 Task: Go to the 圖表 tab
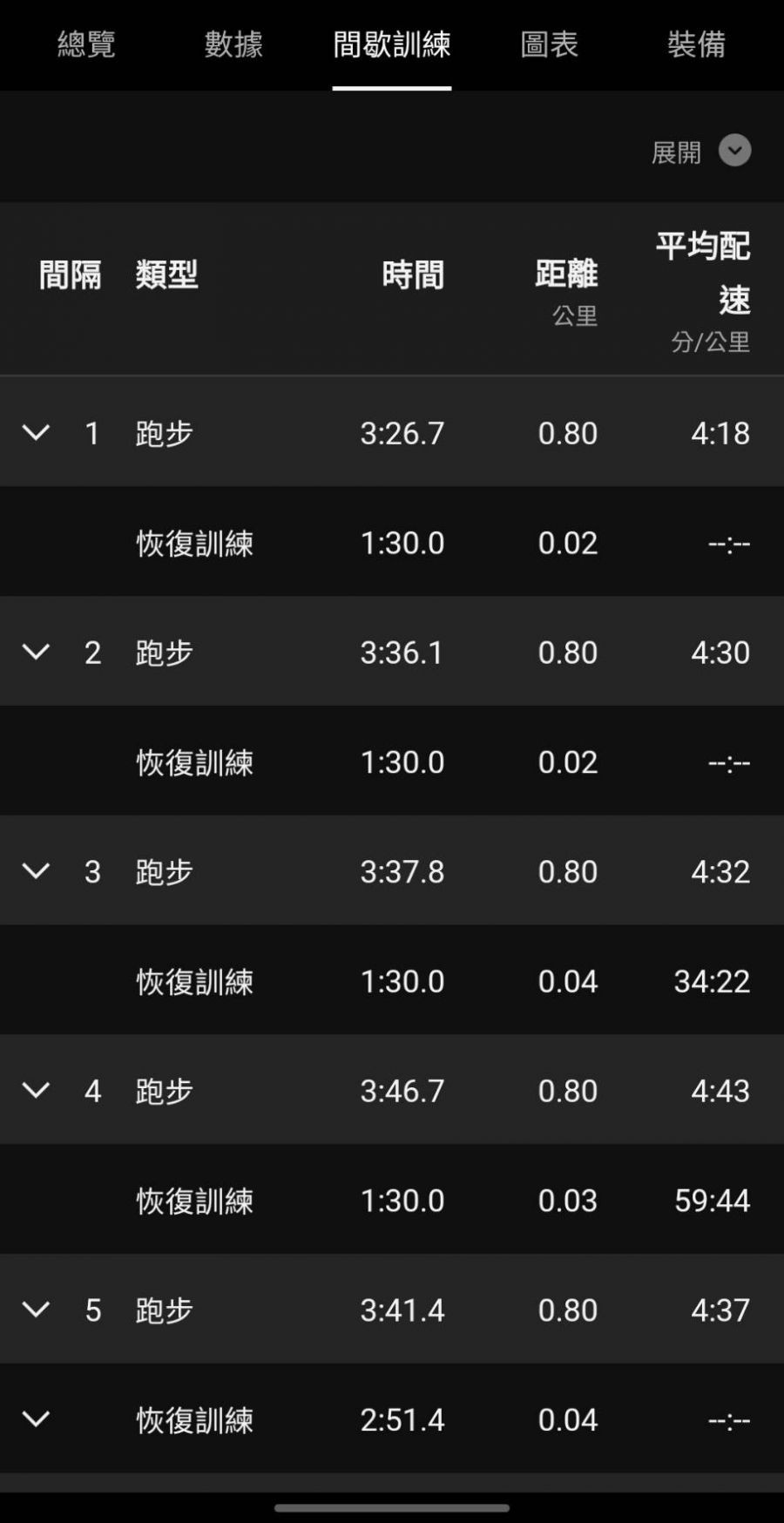[x=549, y=44]
